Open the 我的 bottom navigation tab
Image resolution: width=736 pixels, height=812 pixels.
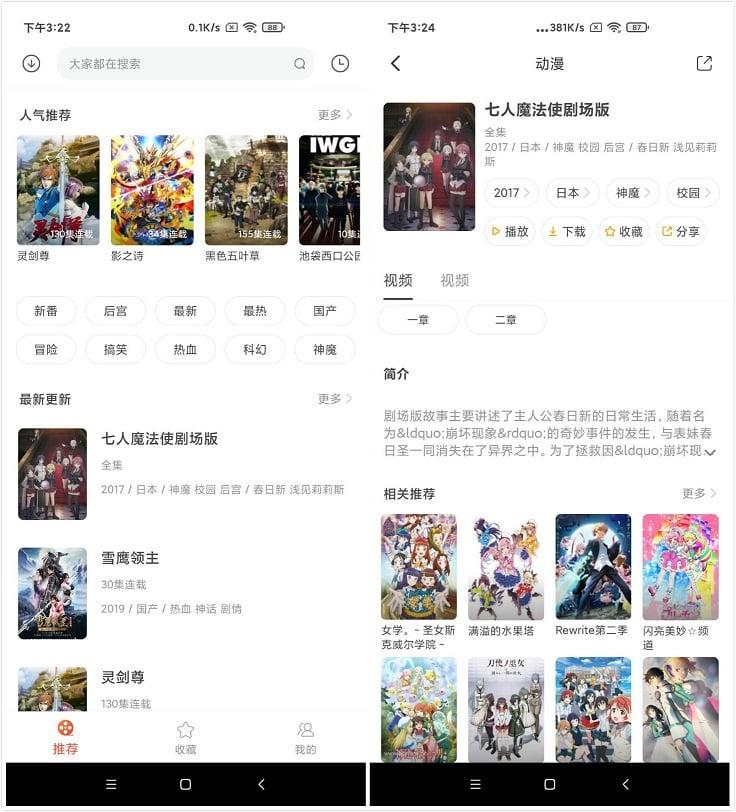tap(304, 740)
